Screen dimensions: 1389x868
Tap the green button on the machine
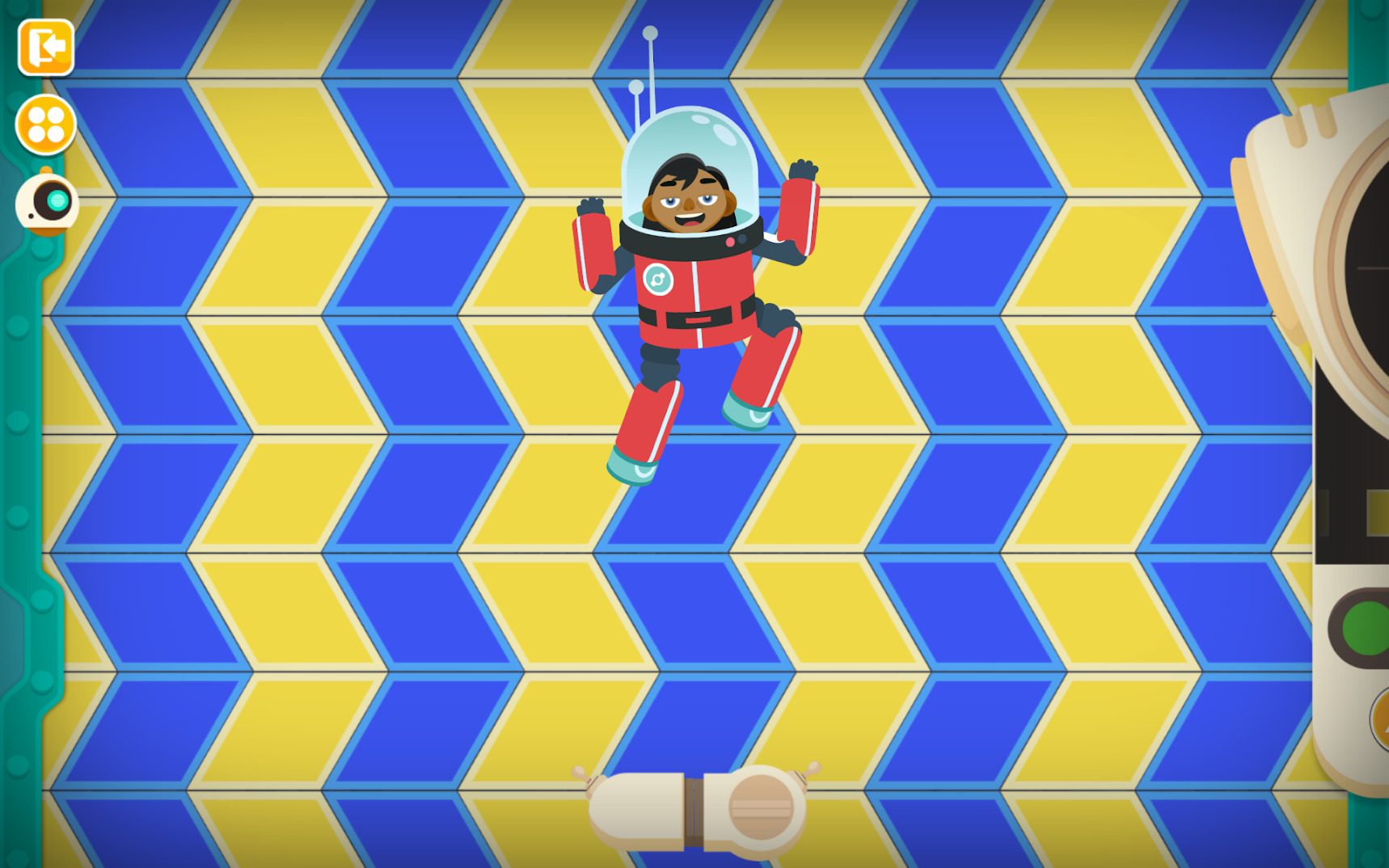(x=1366, y=628)
